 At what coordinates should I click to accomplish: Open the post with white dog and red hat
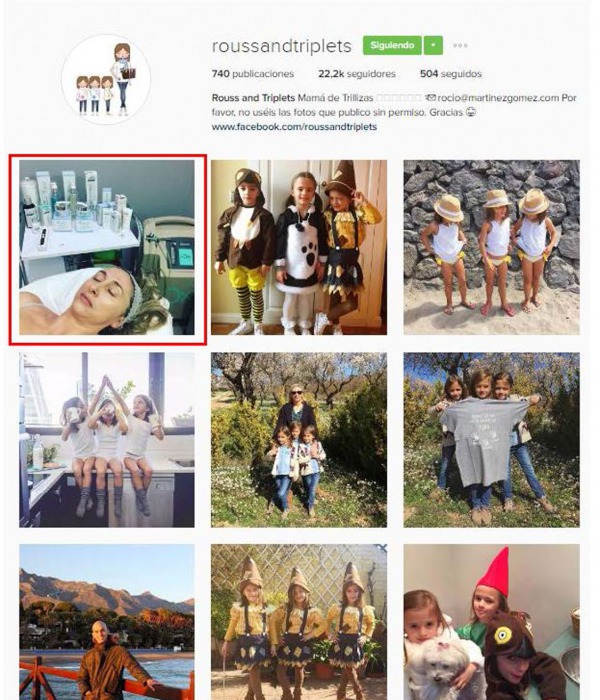491,620
